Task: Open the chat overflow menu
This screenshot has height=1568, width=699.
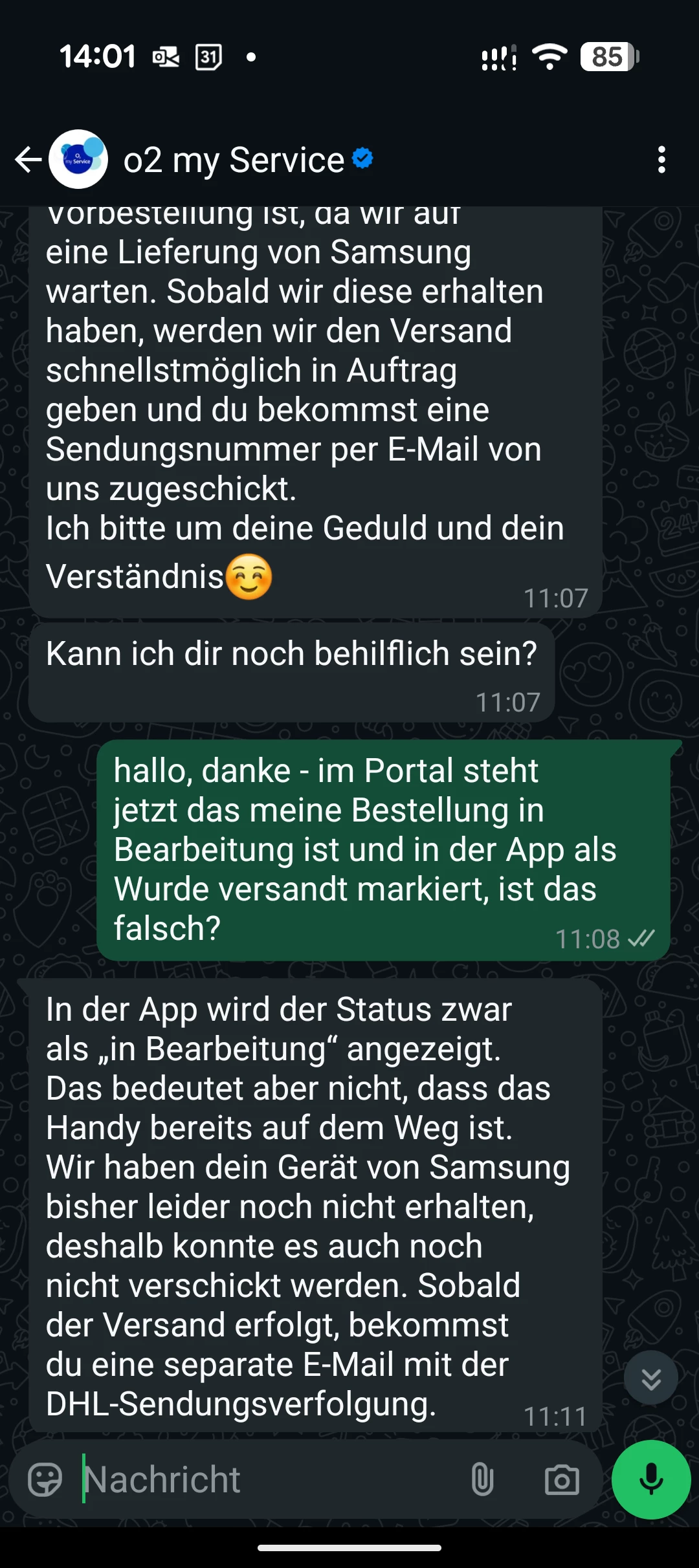Action: click(661, 160)
